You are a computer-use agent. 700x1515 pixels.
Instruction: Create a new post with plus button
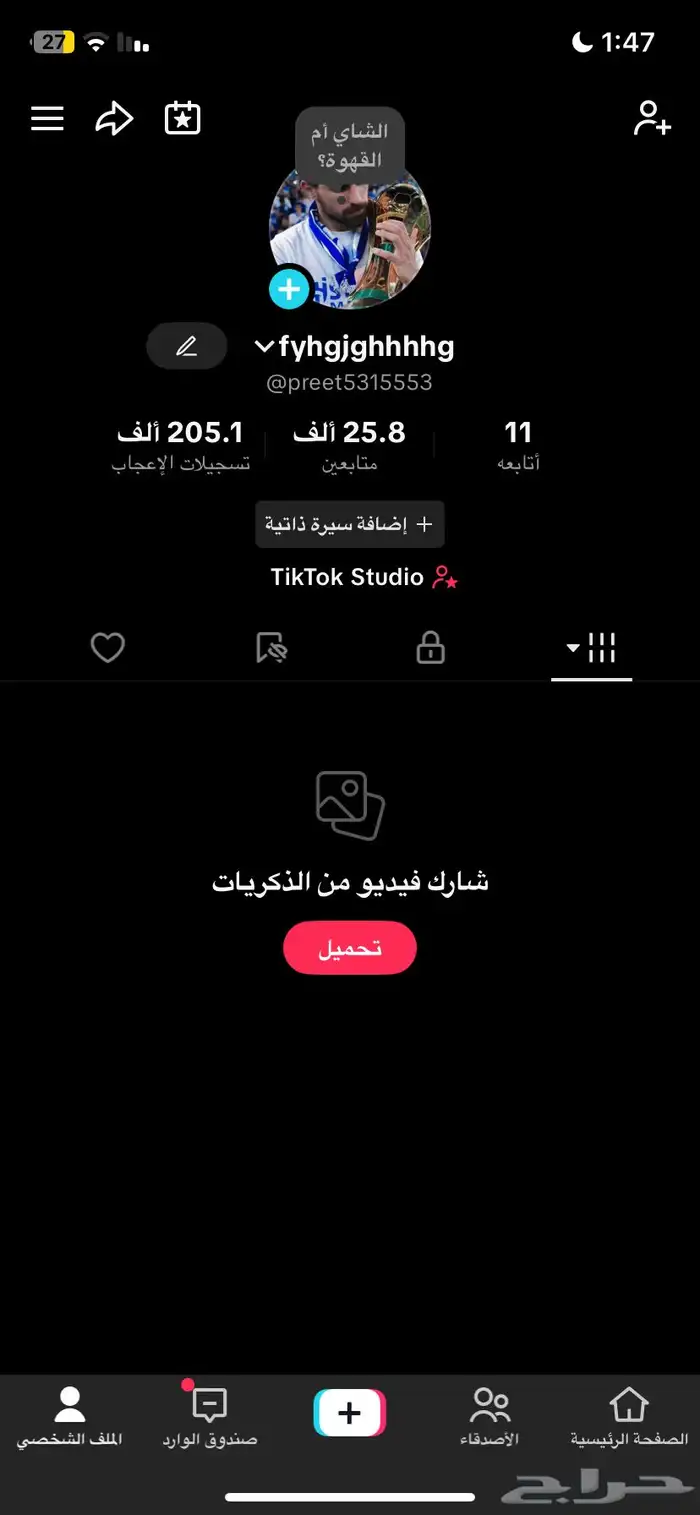tap(349, 1413)
